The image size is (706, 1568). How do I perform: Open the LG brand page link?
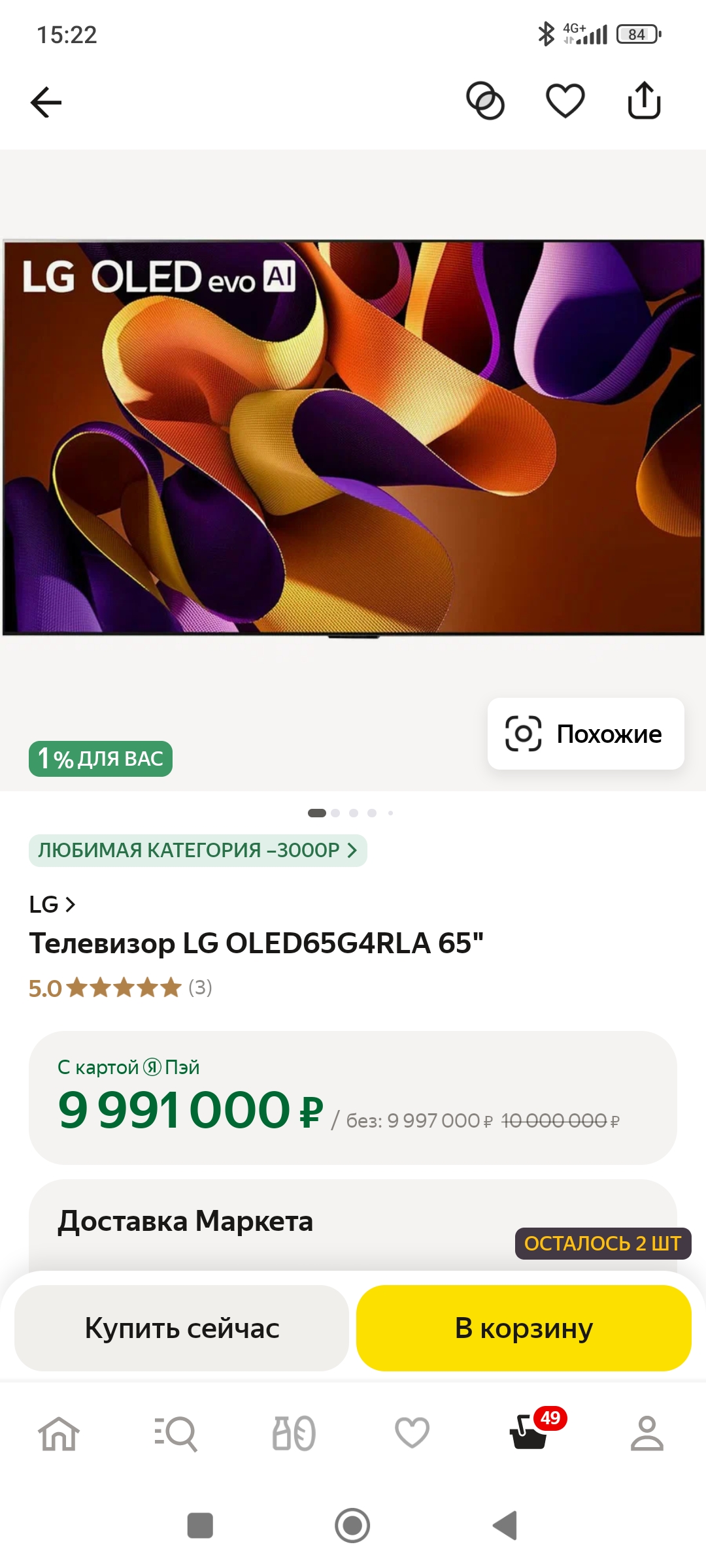[x=52, y=904]
